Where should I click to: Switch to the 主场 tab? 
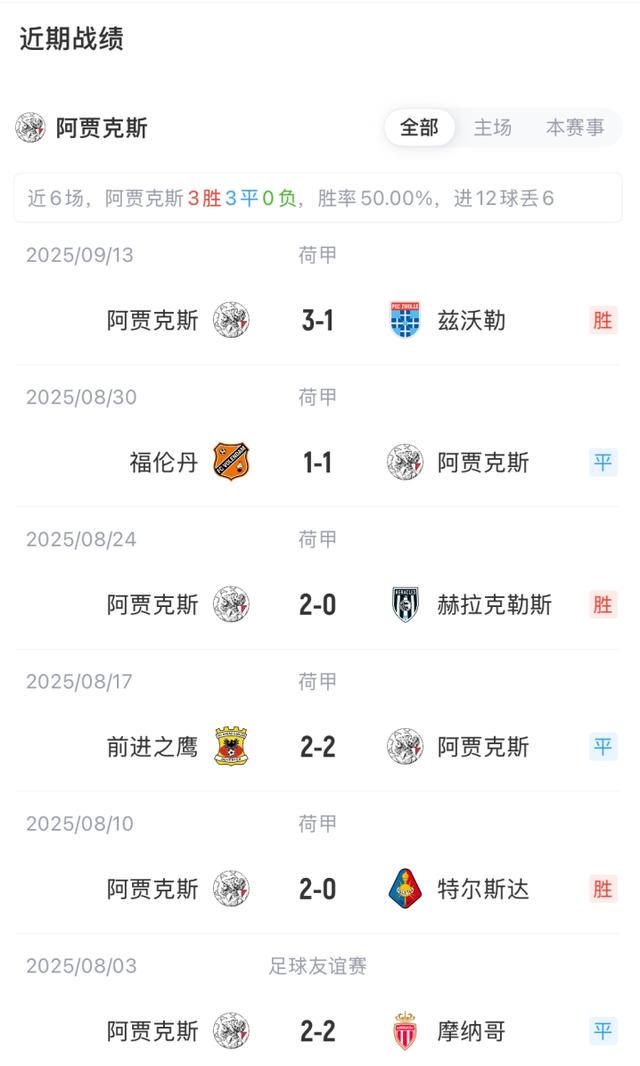(x=492, y=128)
